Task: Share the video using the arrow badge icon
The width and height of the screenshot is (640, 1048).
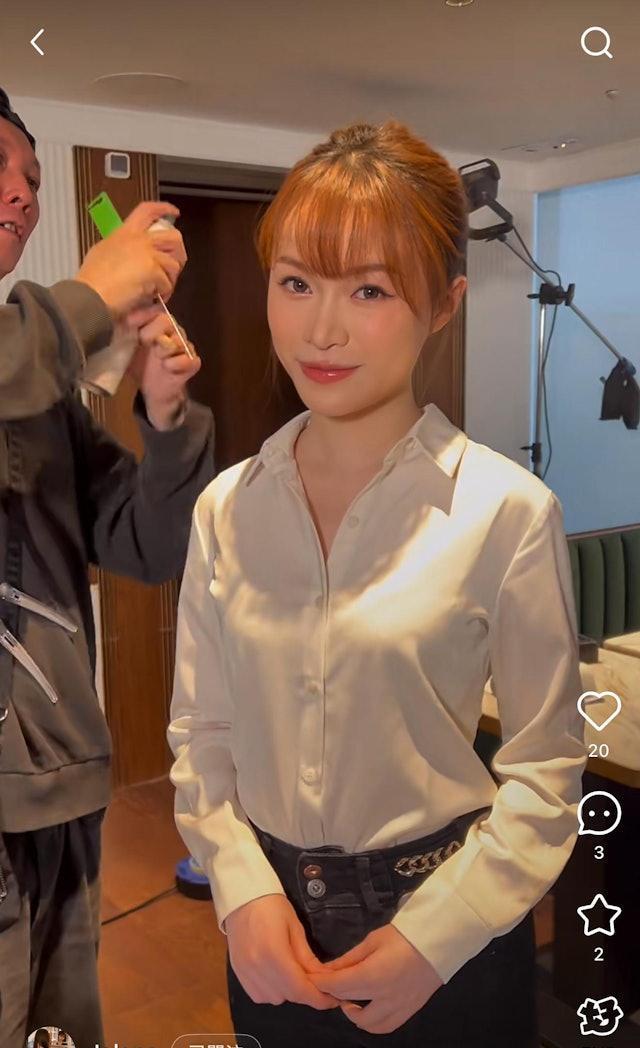Action: (599, 1017)
